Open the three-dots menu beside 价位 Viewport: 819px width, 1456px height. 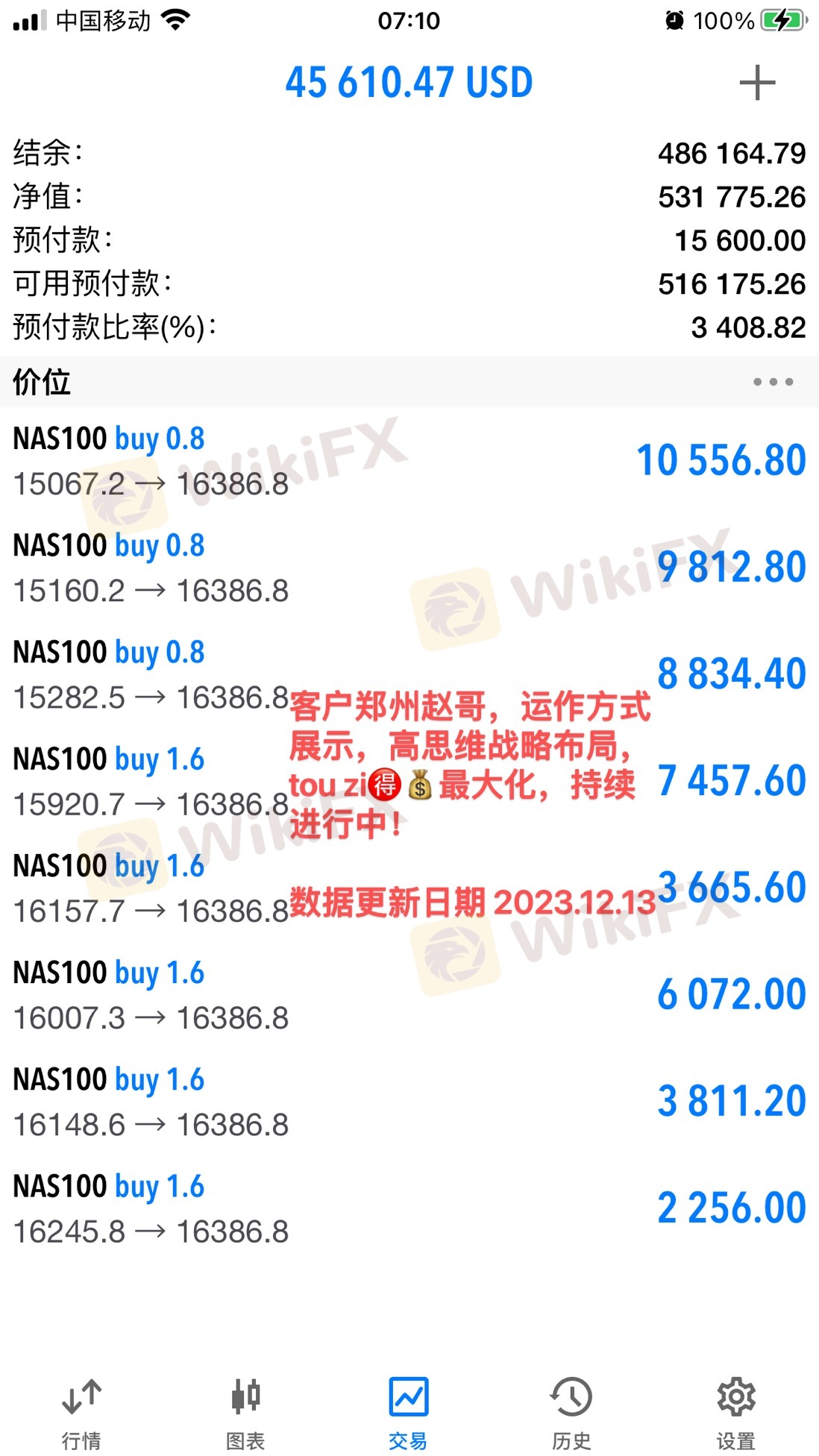pos(773,382)
